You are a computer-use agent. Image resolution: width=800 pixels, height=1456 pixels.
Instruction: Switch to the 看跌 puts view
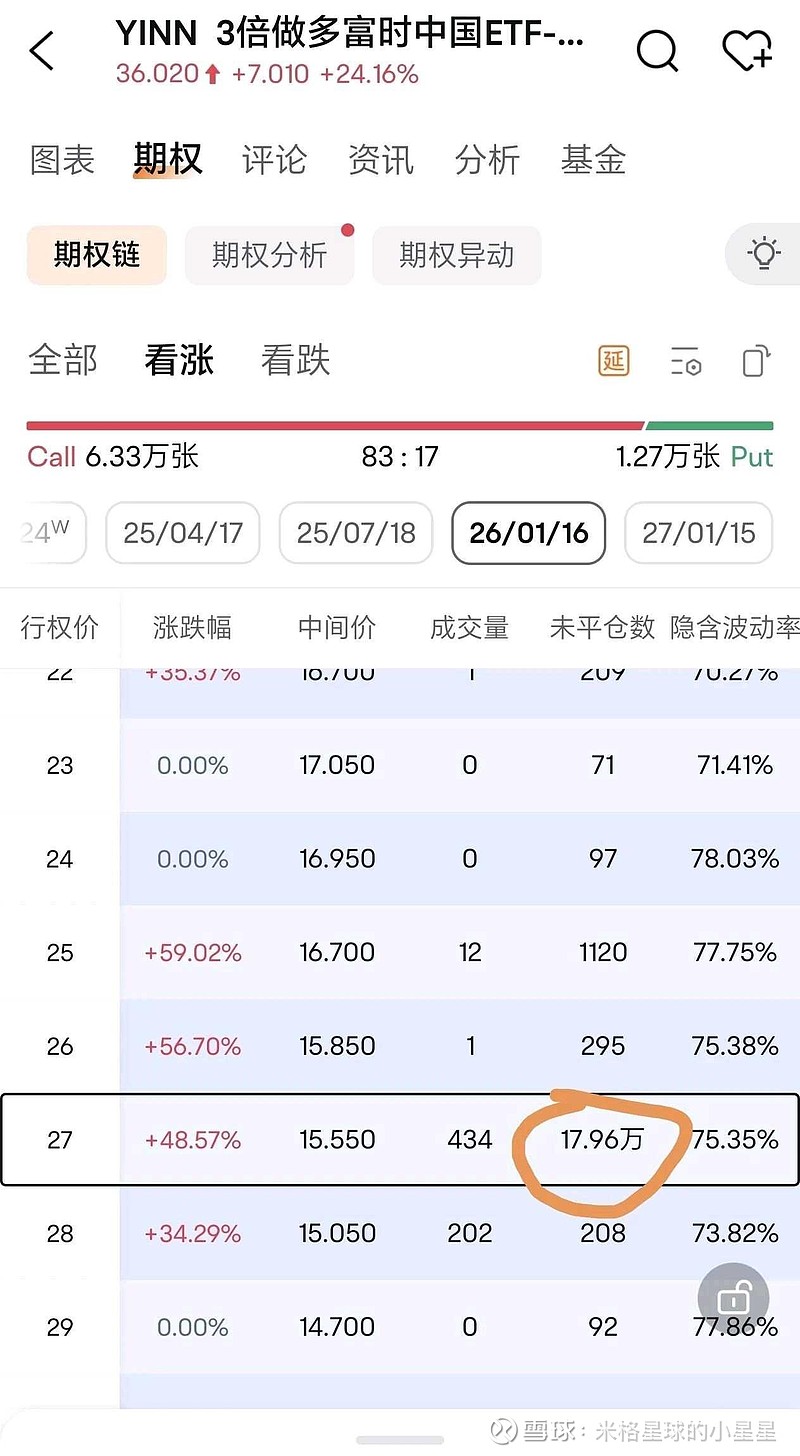(295, 361)
